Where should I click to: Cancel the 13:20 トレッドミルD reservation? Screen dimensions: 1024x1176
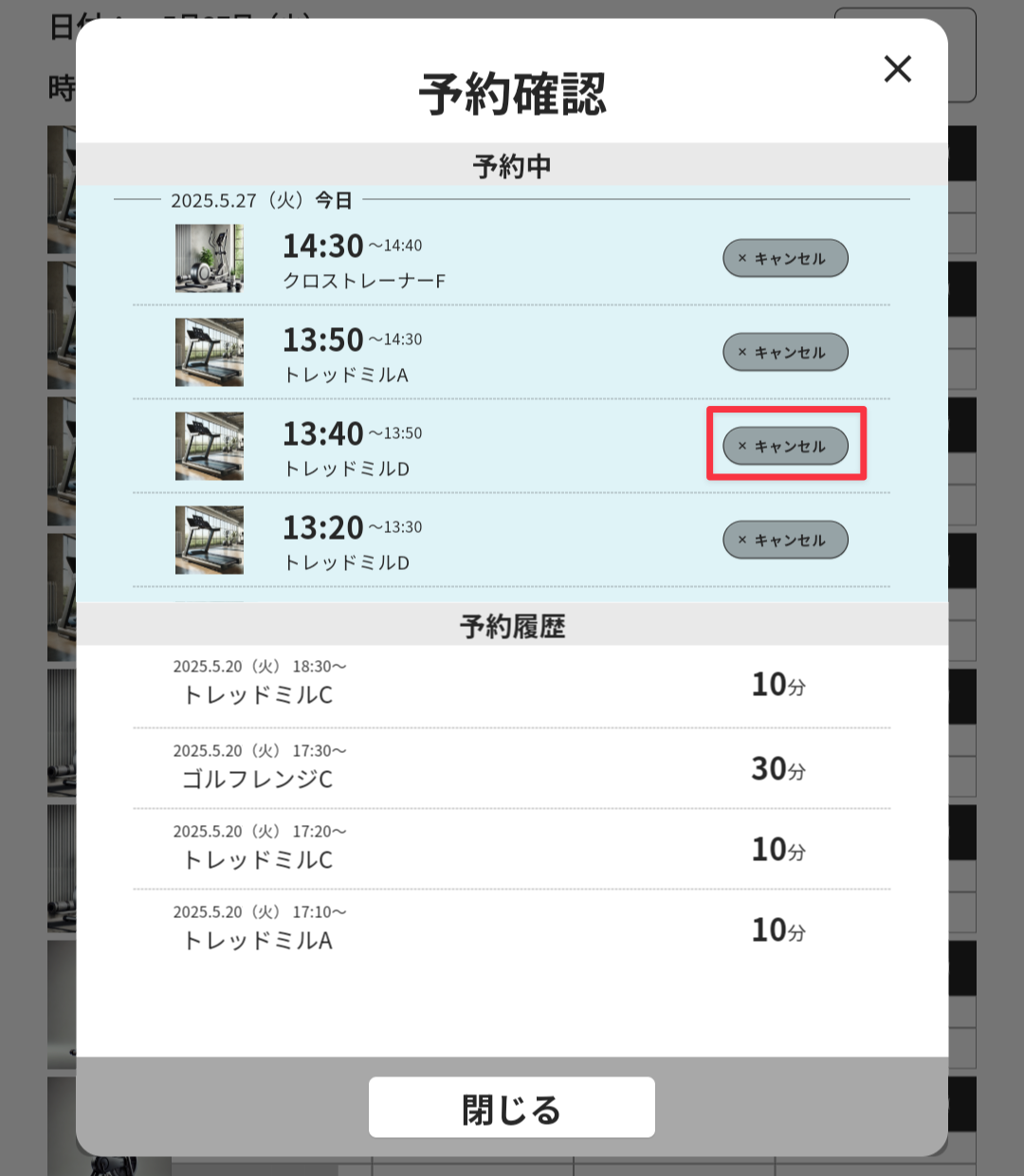tap(785, 540)
